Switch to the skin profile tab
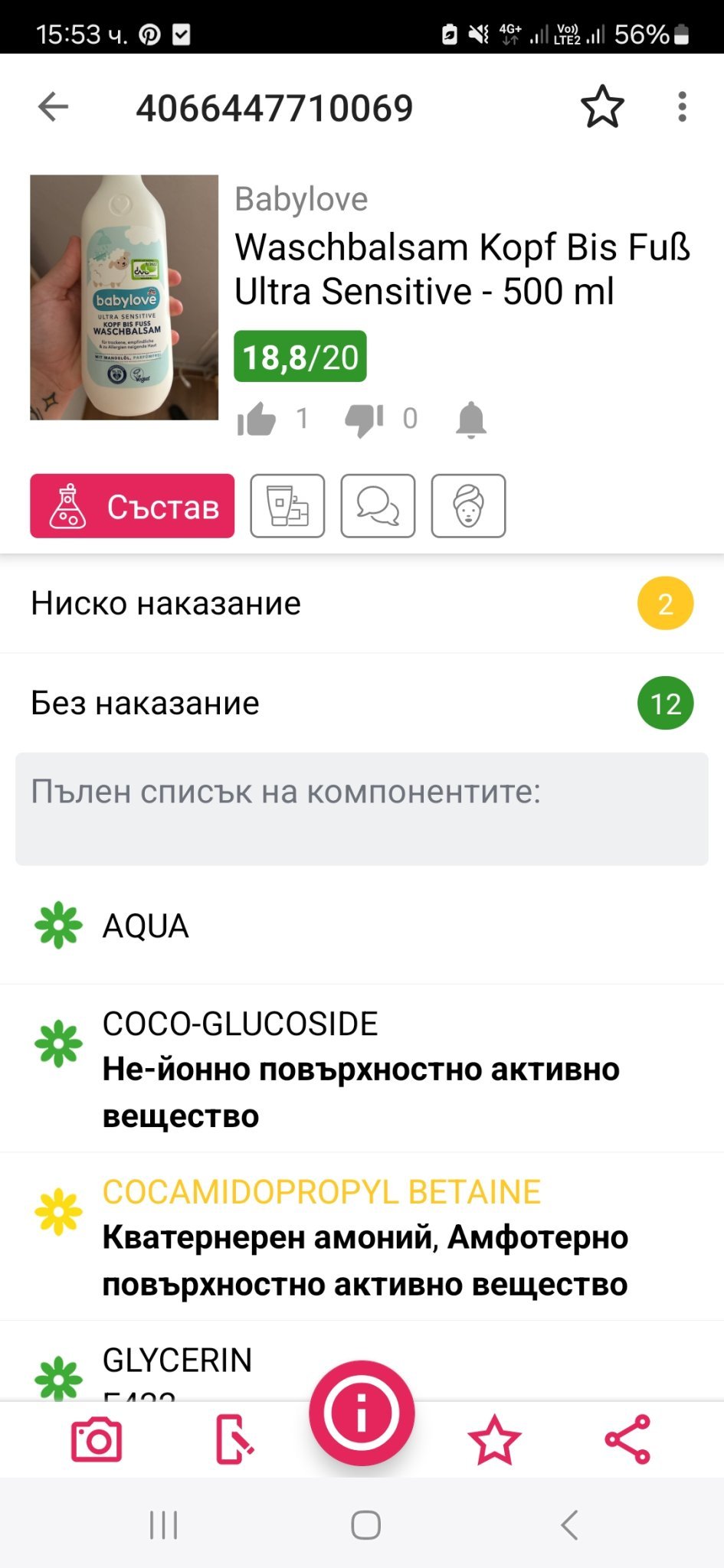This screenshot has height=1568, width=724. [468, 506]
